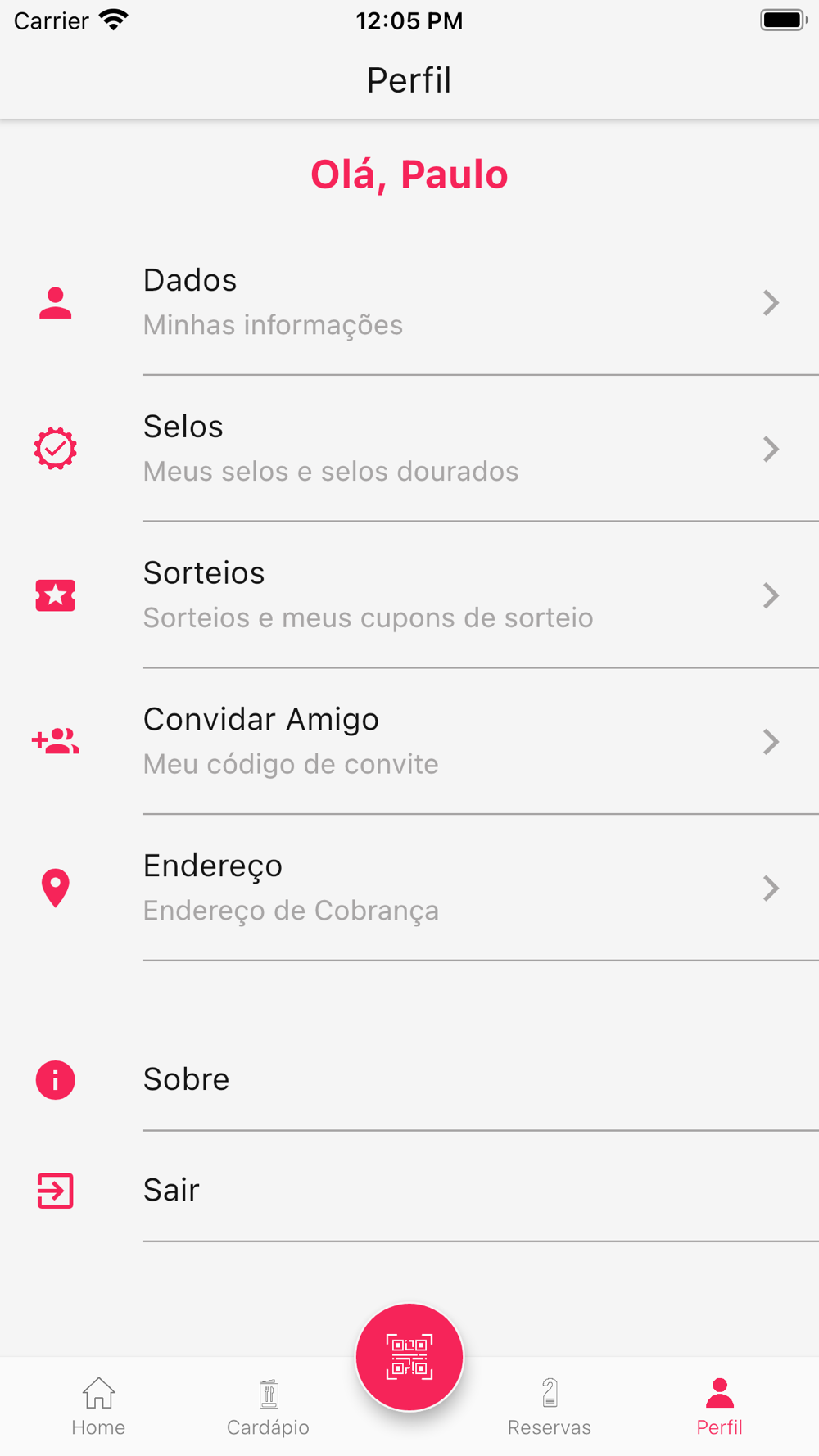
Task: Open the Sorteios raffle coupons row
Action: click(409, 595)
